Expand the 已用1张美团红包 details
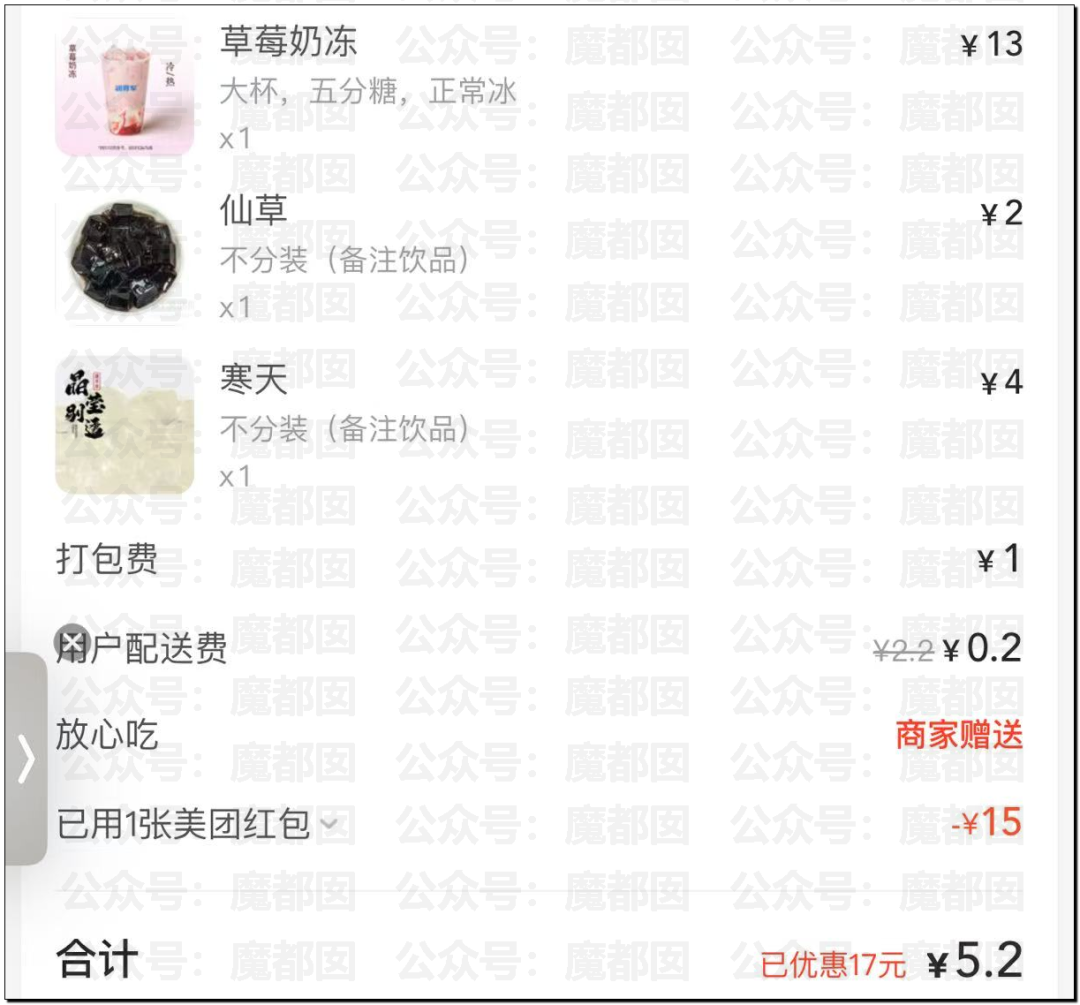 click(328, 824)
